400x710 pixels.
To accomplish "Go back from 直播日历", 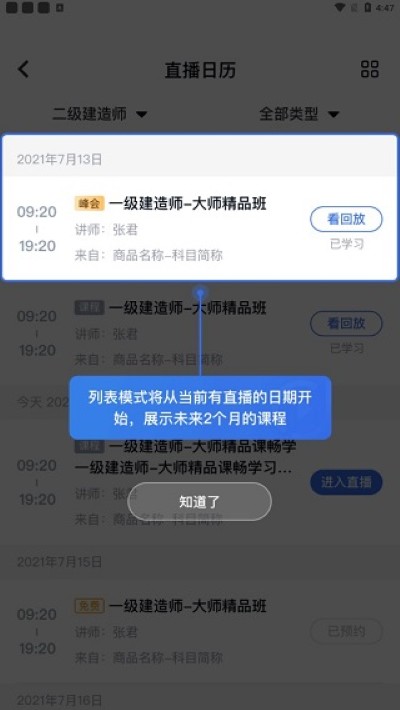I will point(24,69).
